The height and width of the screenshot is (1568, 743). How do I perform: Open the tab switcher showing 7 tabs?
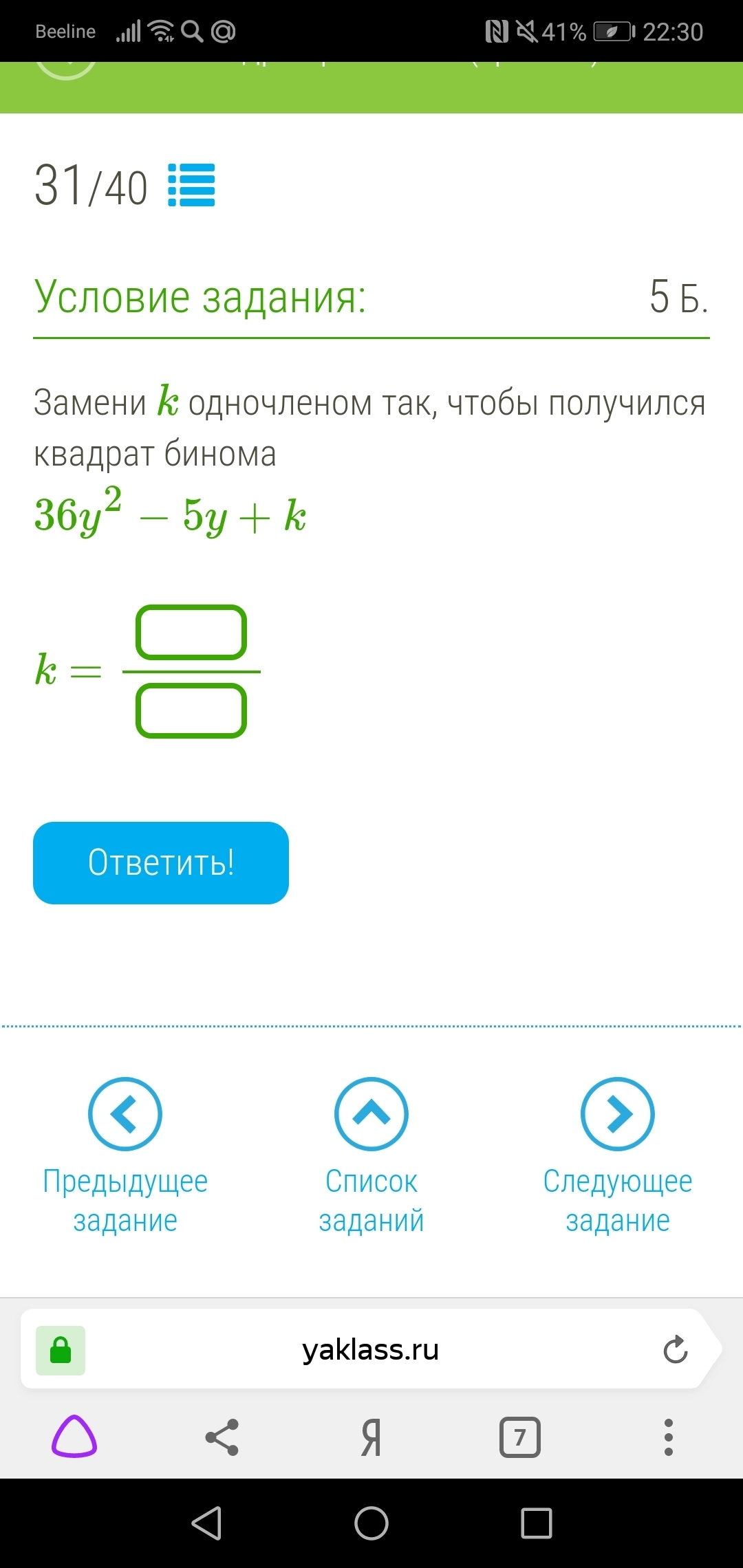pos(520,1437)
